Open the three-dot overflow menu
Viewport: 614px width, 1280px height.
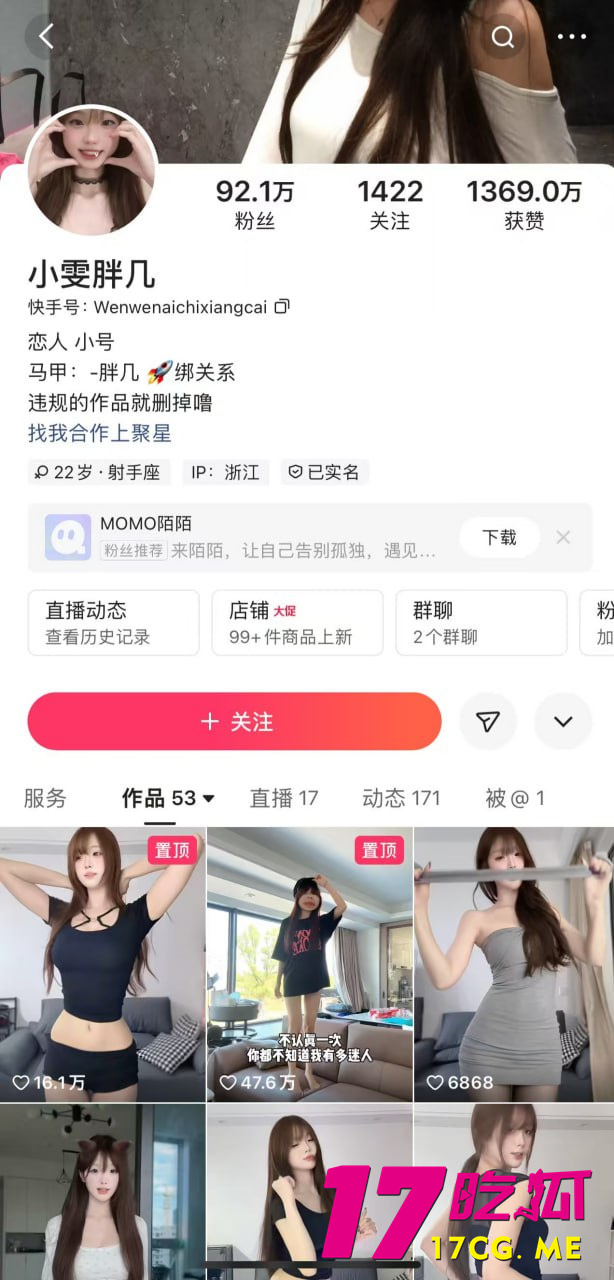(x=571, y=37)
